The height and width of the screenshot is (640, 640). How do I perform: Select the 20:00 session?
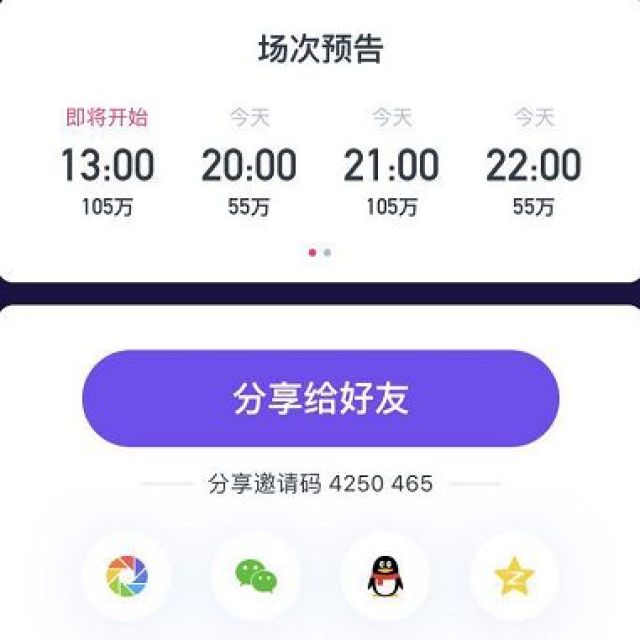[249, 165]
